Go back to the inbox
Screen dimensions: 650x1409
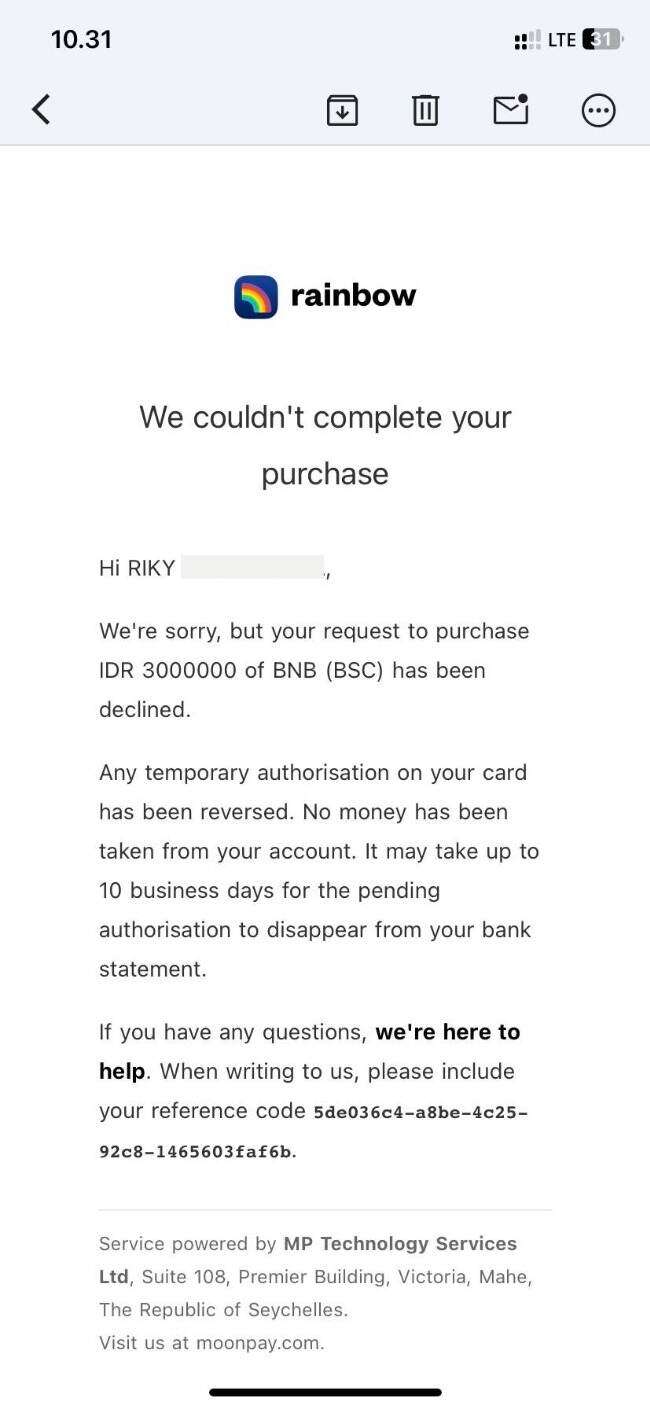(41, 109)
